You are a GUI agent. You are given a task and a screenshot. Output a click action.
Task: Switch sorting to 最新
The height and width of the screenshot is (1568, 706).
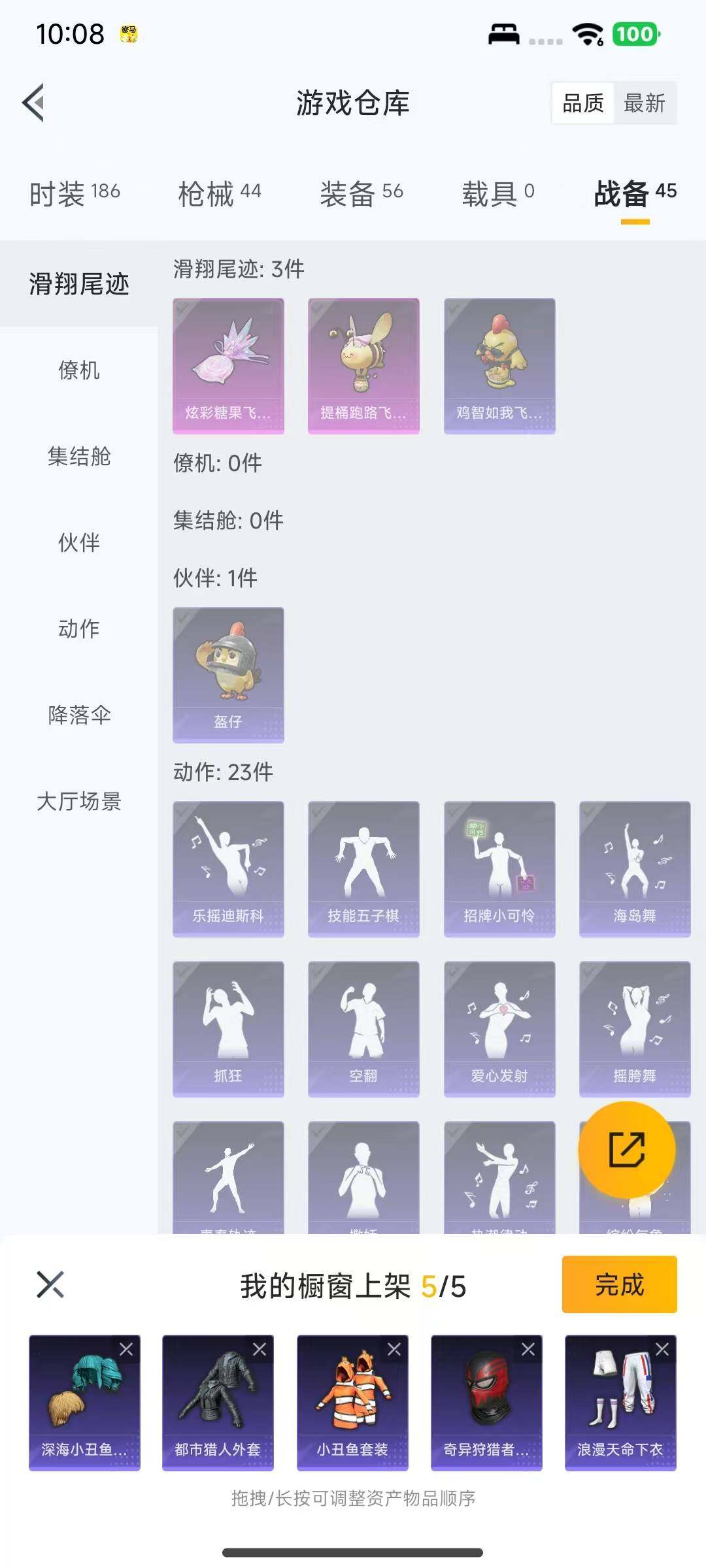(x=644, y=103)
